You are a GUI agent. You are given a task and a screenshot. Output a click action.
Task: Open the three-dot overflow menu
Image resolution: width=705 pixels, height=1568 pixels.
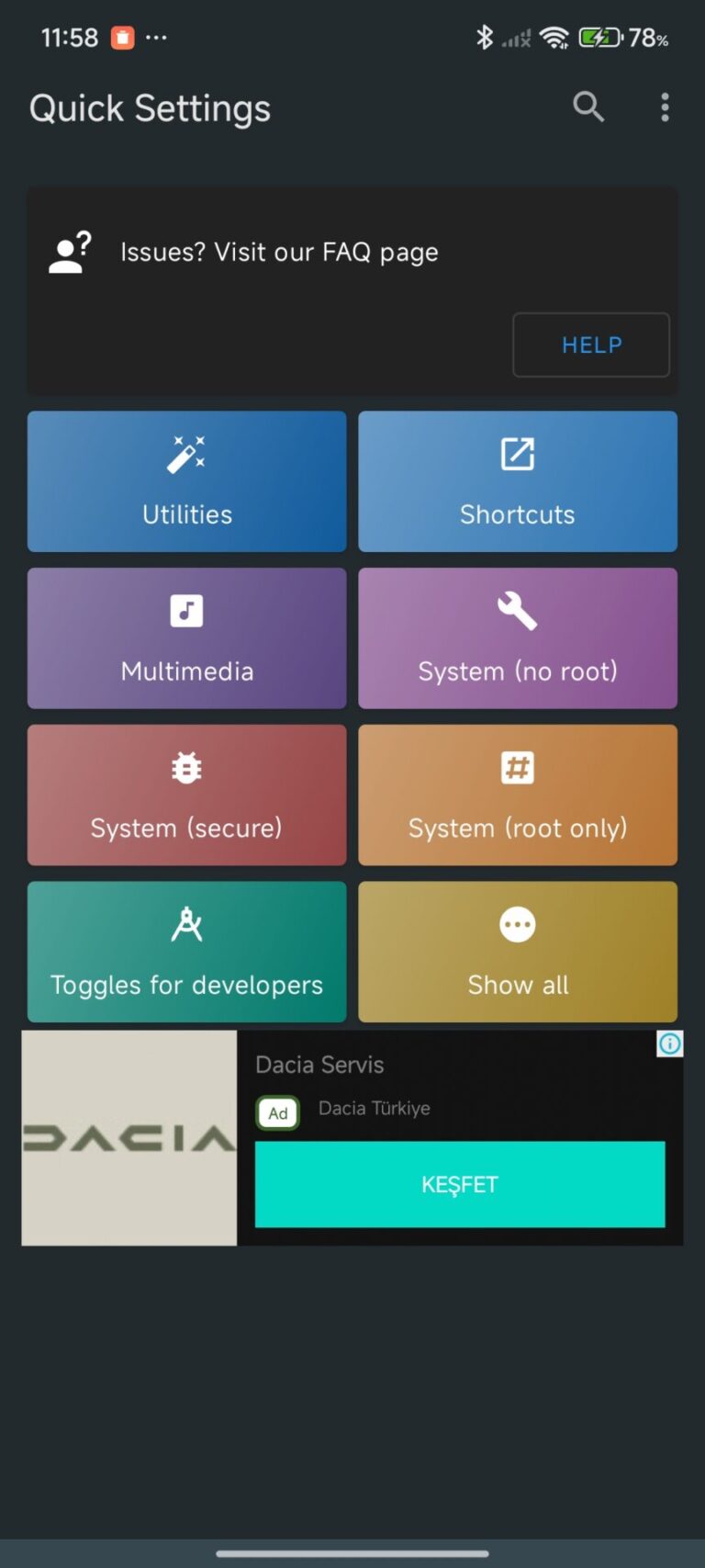[x=664, y=107]
